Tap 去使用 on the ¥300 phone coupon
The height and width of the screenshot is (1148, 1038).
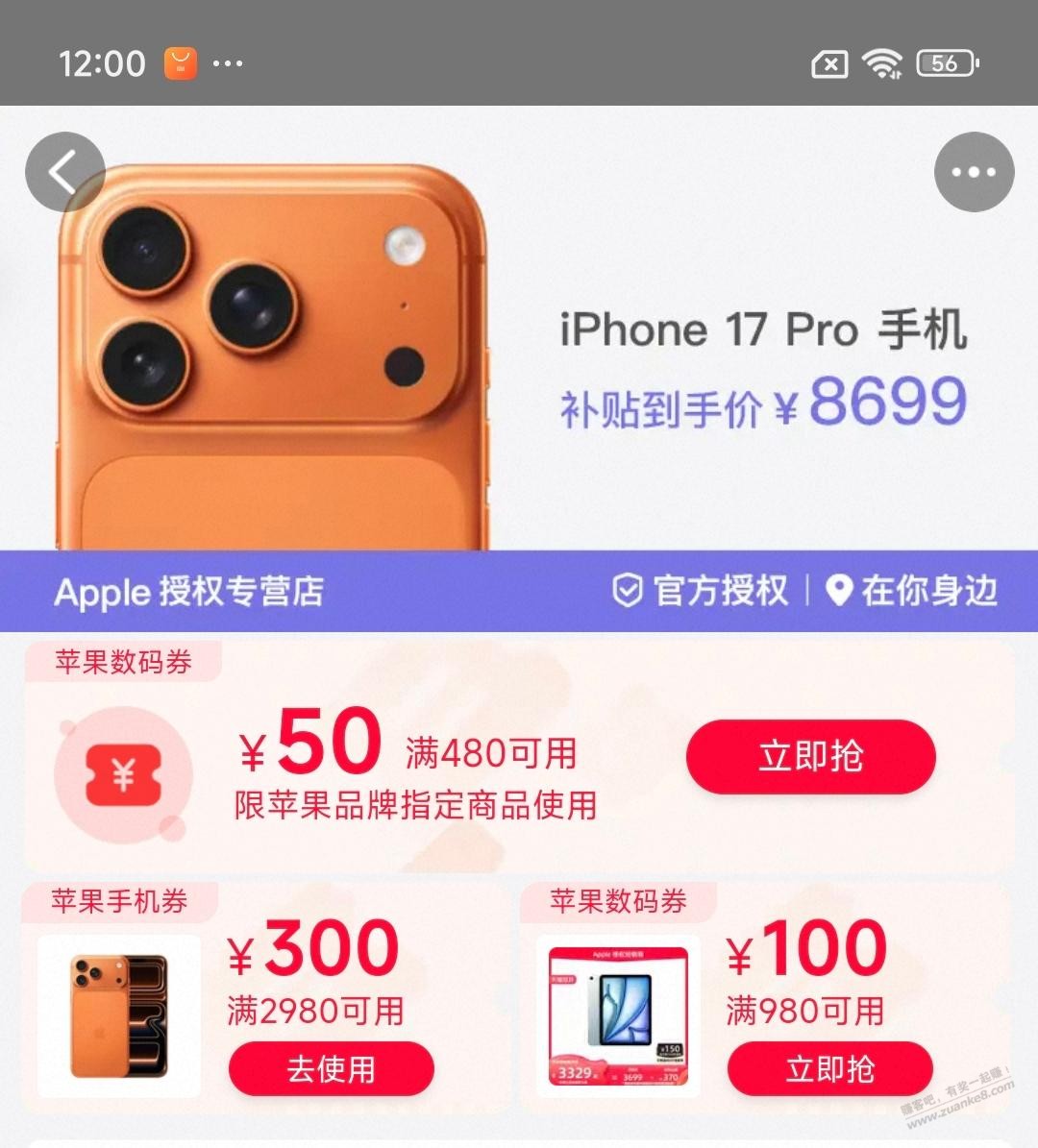pos(331,1068)
